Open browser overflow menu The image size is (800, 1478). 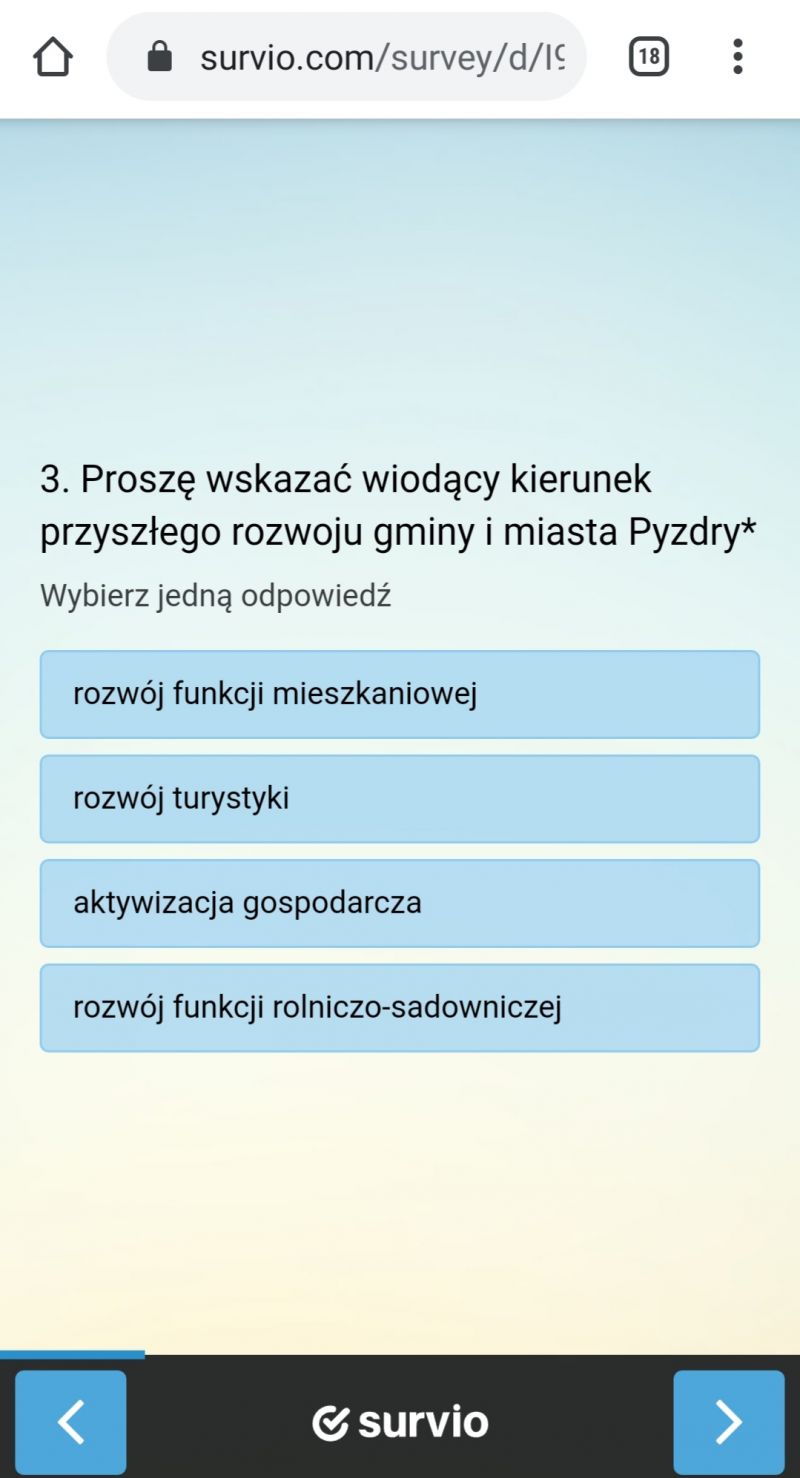coord(738,57)
